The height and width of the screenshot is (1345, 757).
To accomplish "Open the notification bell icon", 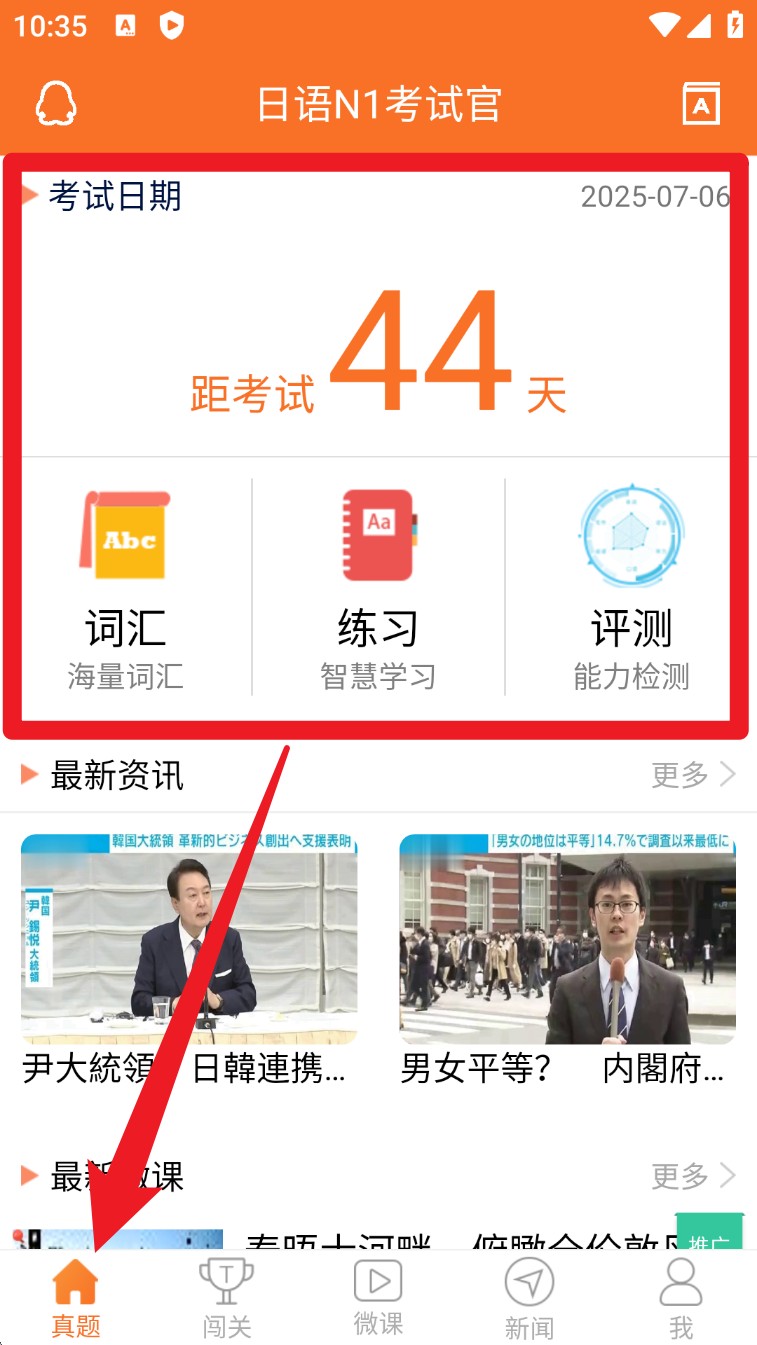I will (56, 103).
